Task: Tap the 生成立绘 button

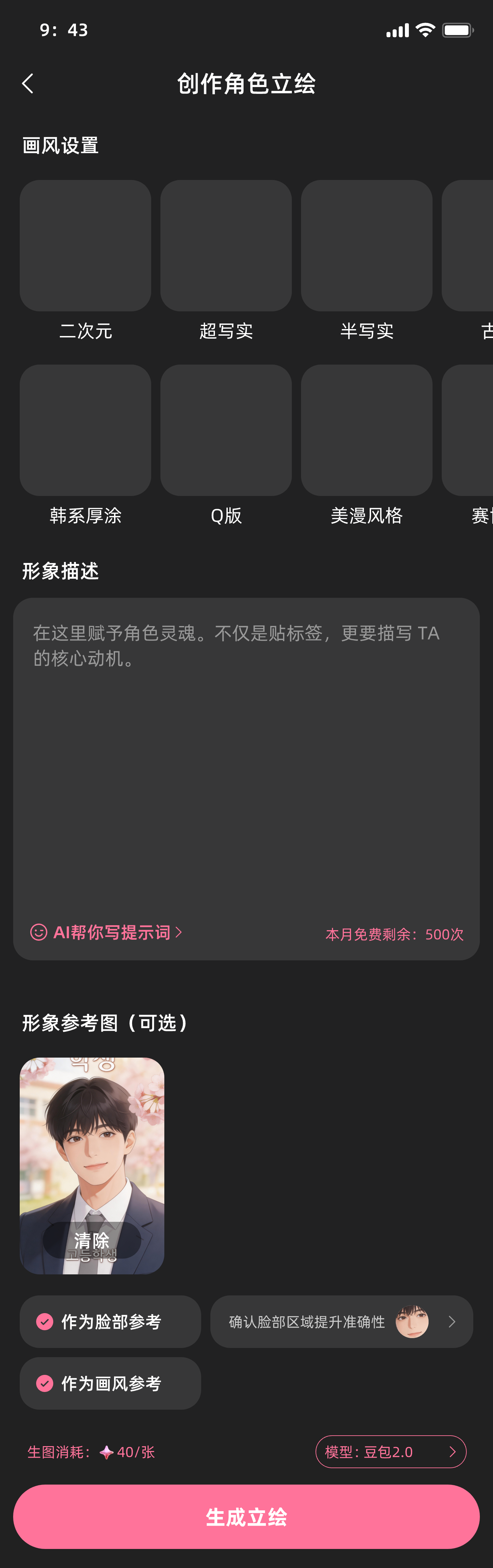Action: point(246,1517)
